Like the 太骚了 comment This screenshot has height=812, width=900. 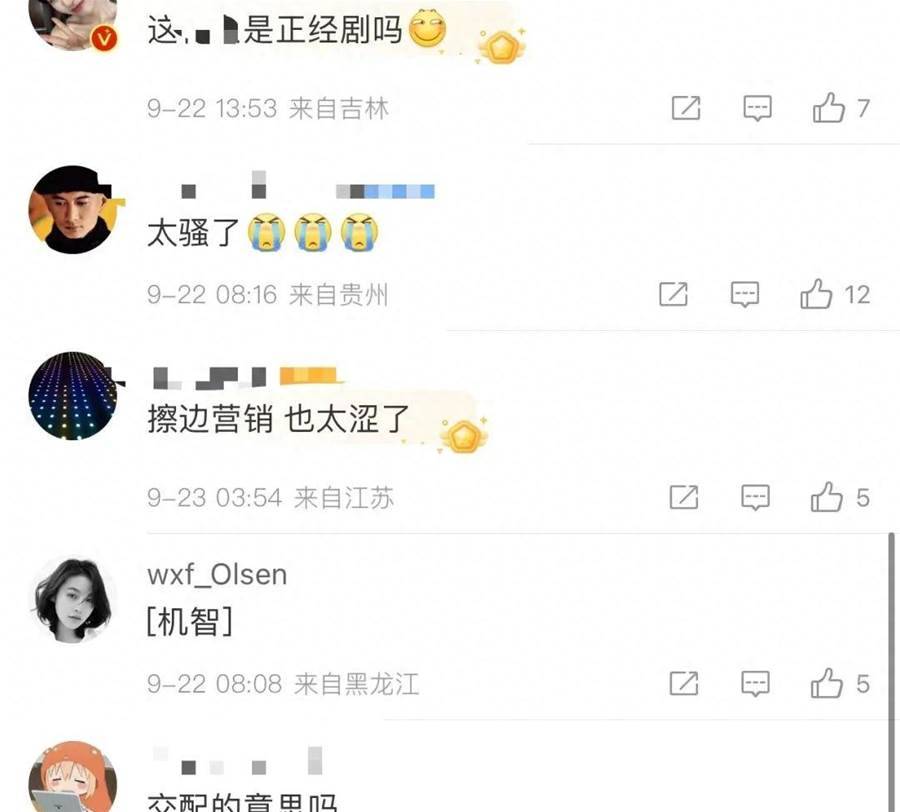pos(816,294)
